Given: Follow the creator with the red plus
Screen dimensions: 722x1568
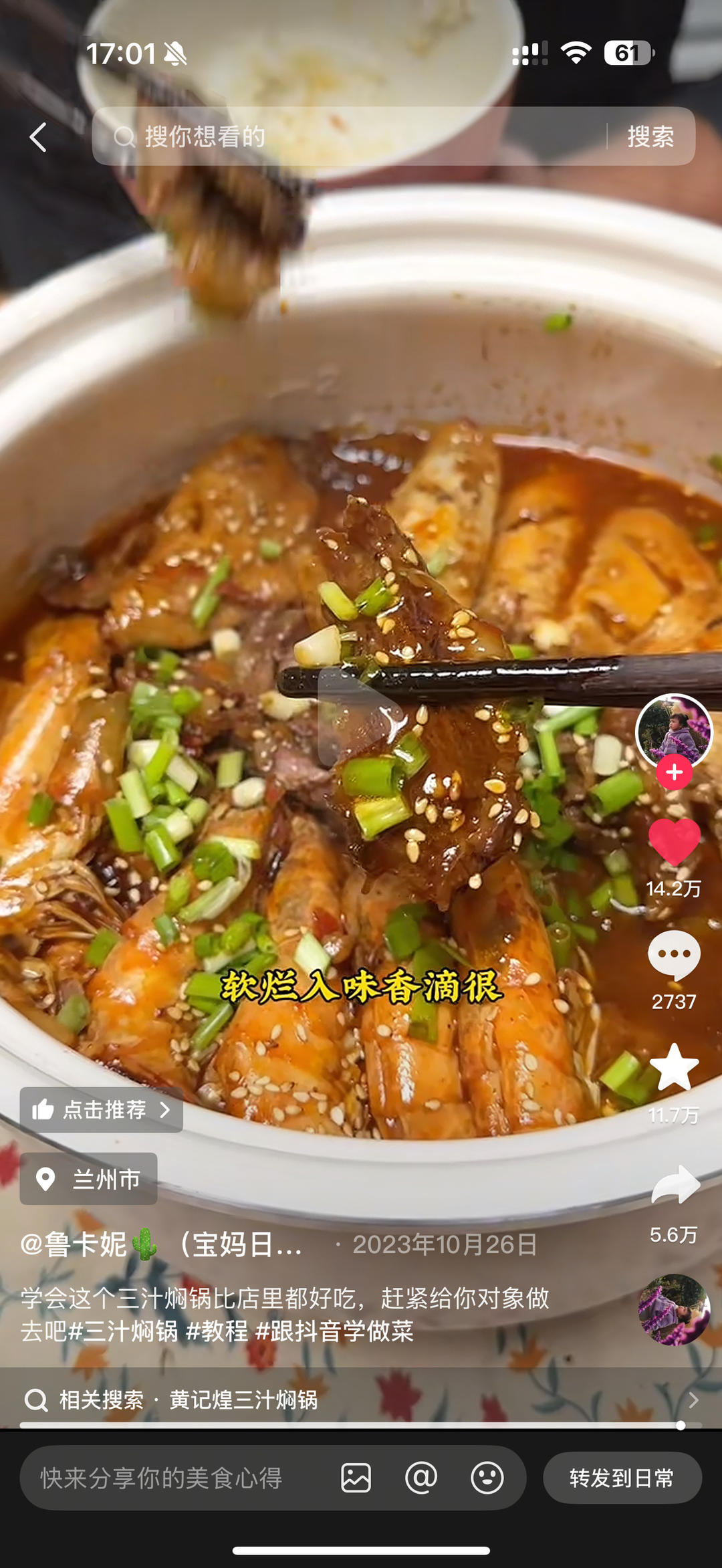Looking at the screenshot, I should point(674,773).
